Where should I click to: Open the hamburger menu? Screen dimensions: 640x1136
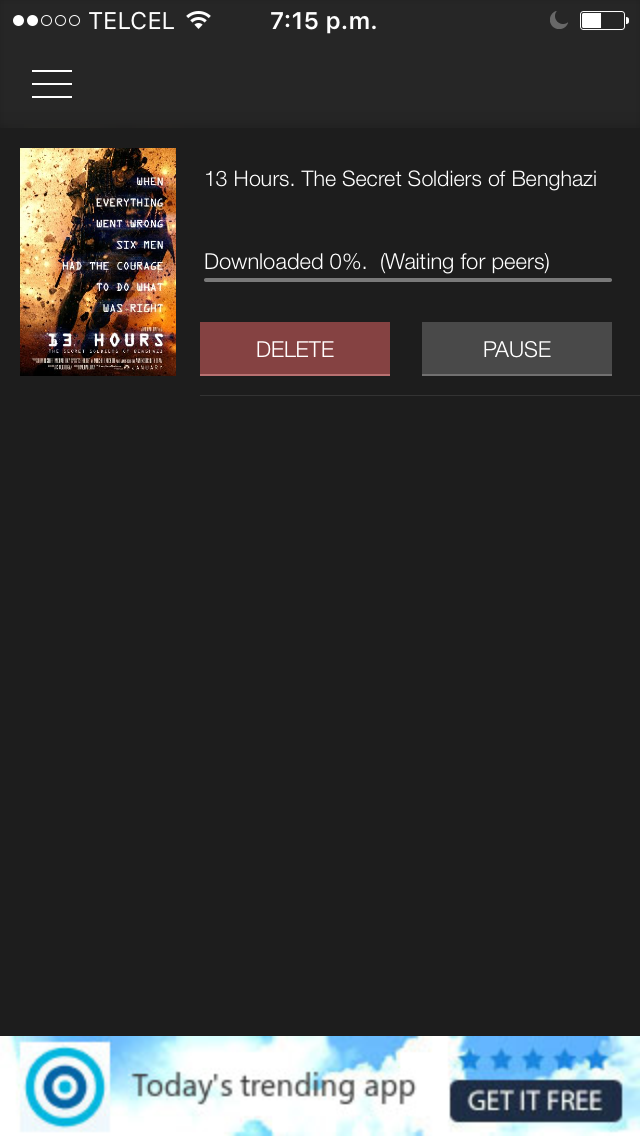[x=52, y=84]
